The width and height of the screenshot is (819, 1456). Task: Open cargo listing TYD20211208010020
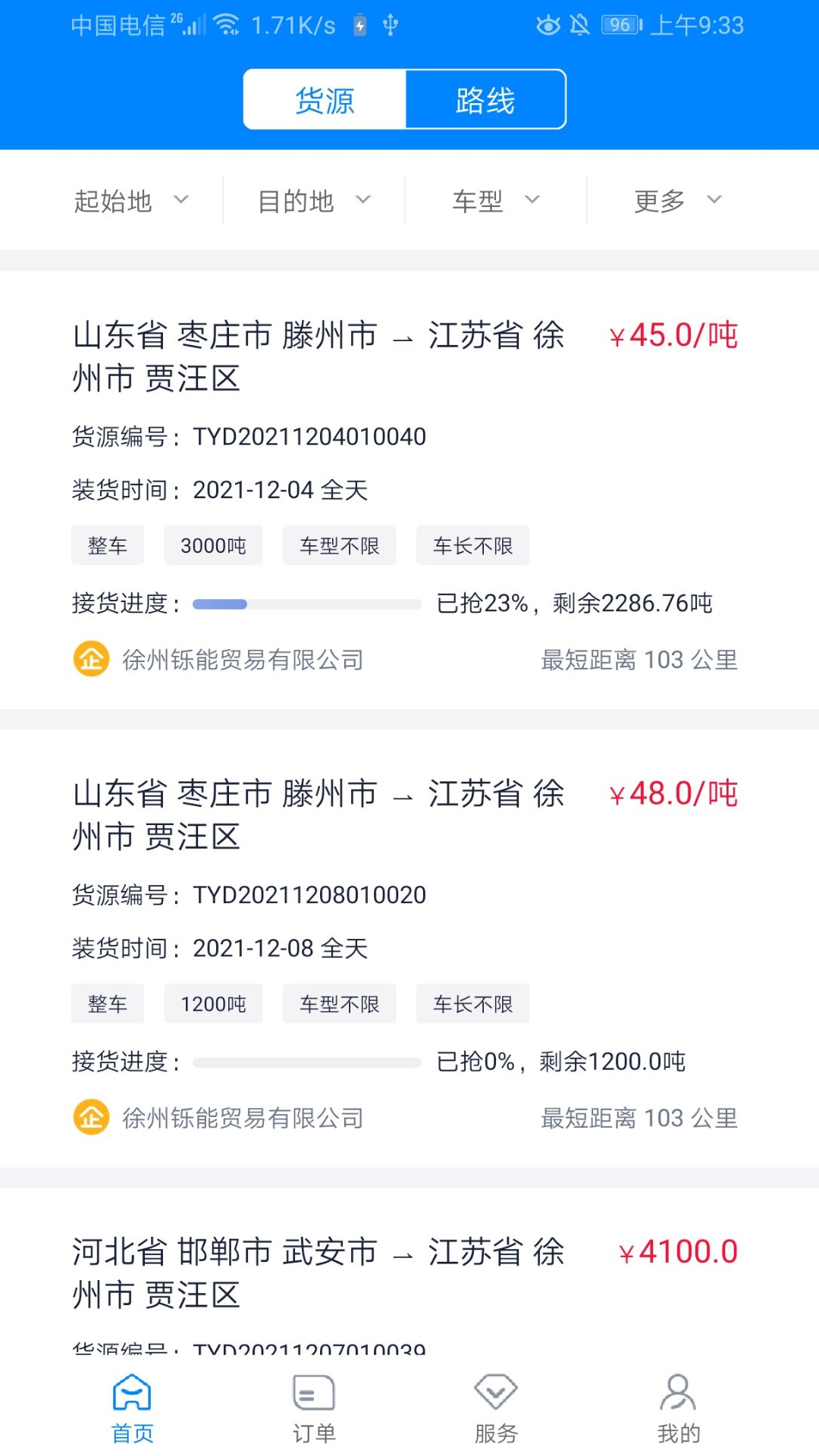tap(409, 948)
